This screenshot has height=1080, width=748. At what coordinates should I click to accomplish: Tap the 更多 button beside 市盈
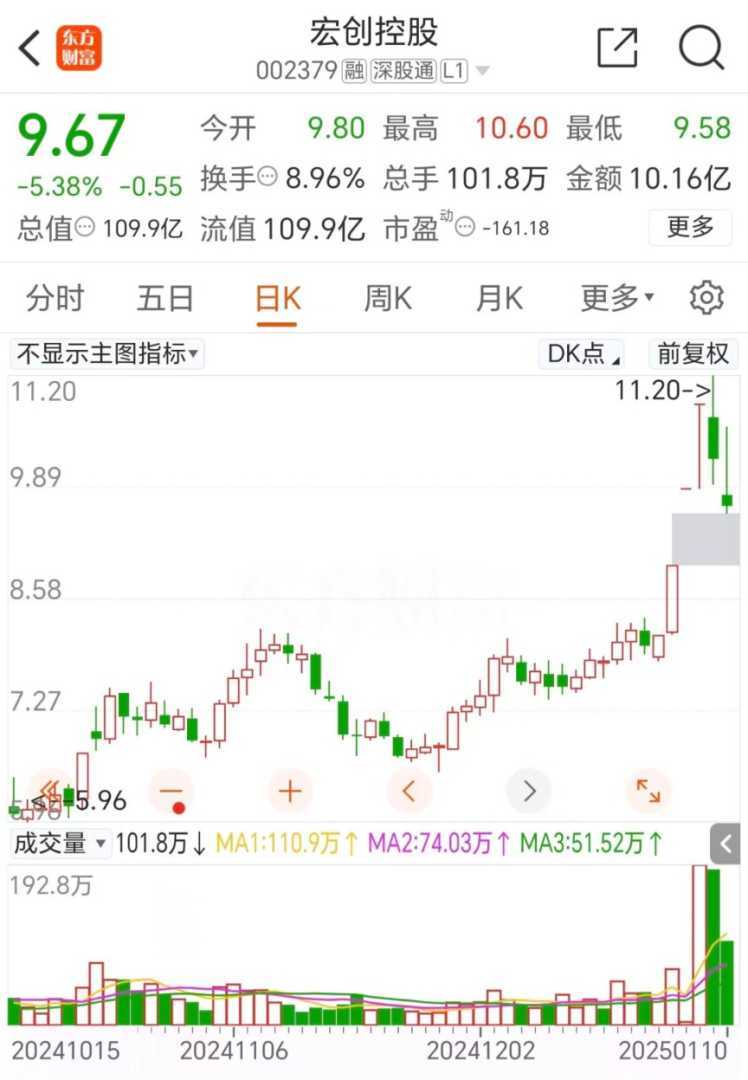coord(690,227)
